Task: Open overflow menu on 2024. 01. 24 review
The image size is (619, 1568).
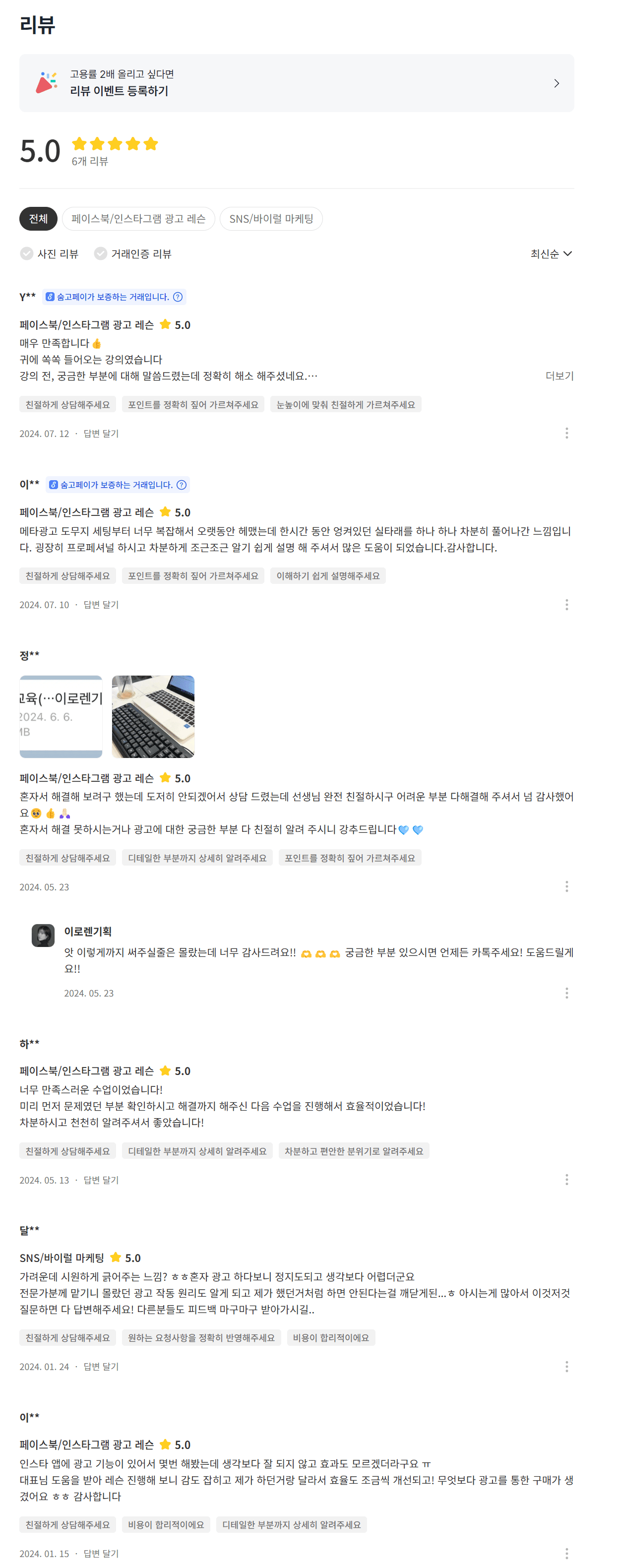Action: point(566,1366)
